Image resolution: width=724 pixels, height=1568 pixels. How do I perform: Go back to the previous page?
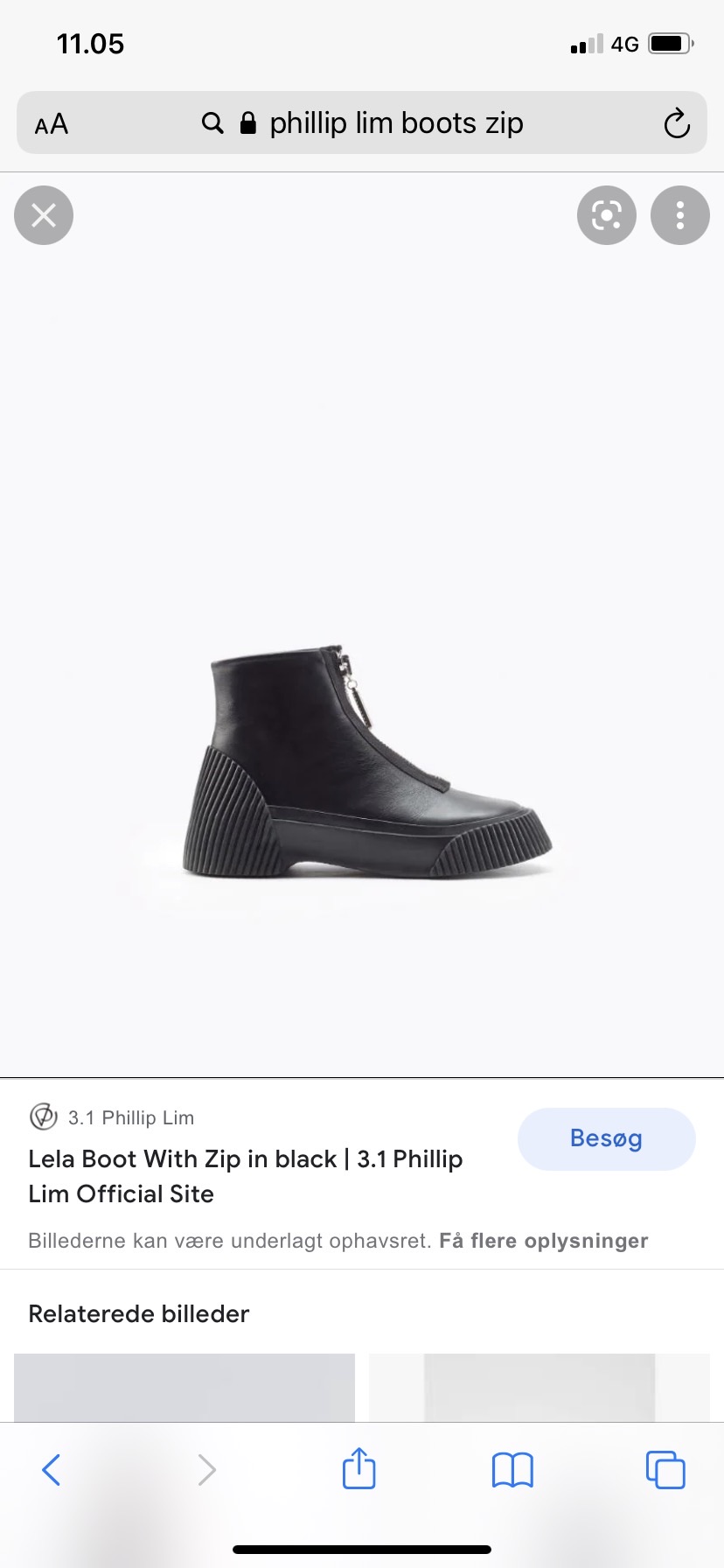point(52,1470)
